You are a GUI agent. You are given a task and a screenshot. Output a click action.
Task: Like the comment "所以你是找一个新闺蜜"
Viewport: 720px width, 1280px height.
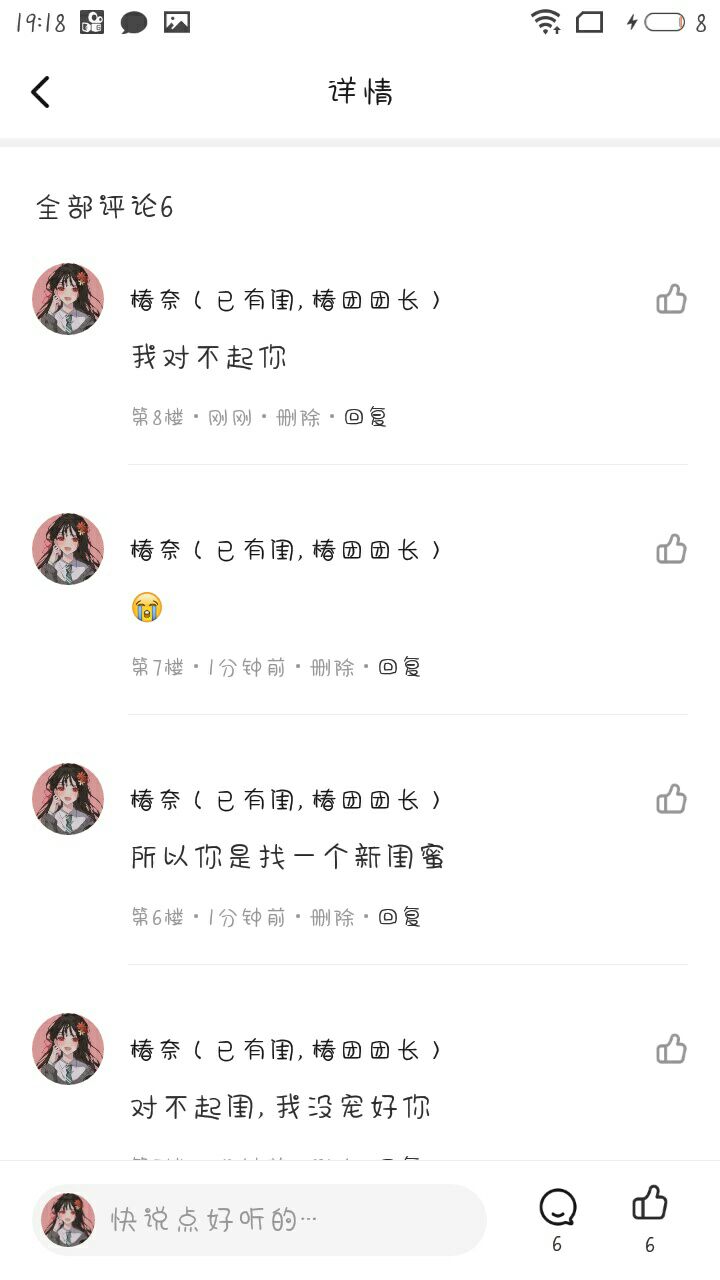[671, 799]
